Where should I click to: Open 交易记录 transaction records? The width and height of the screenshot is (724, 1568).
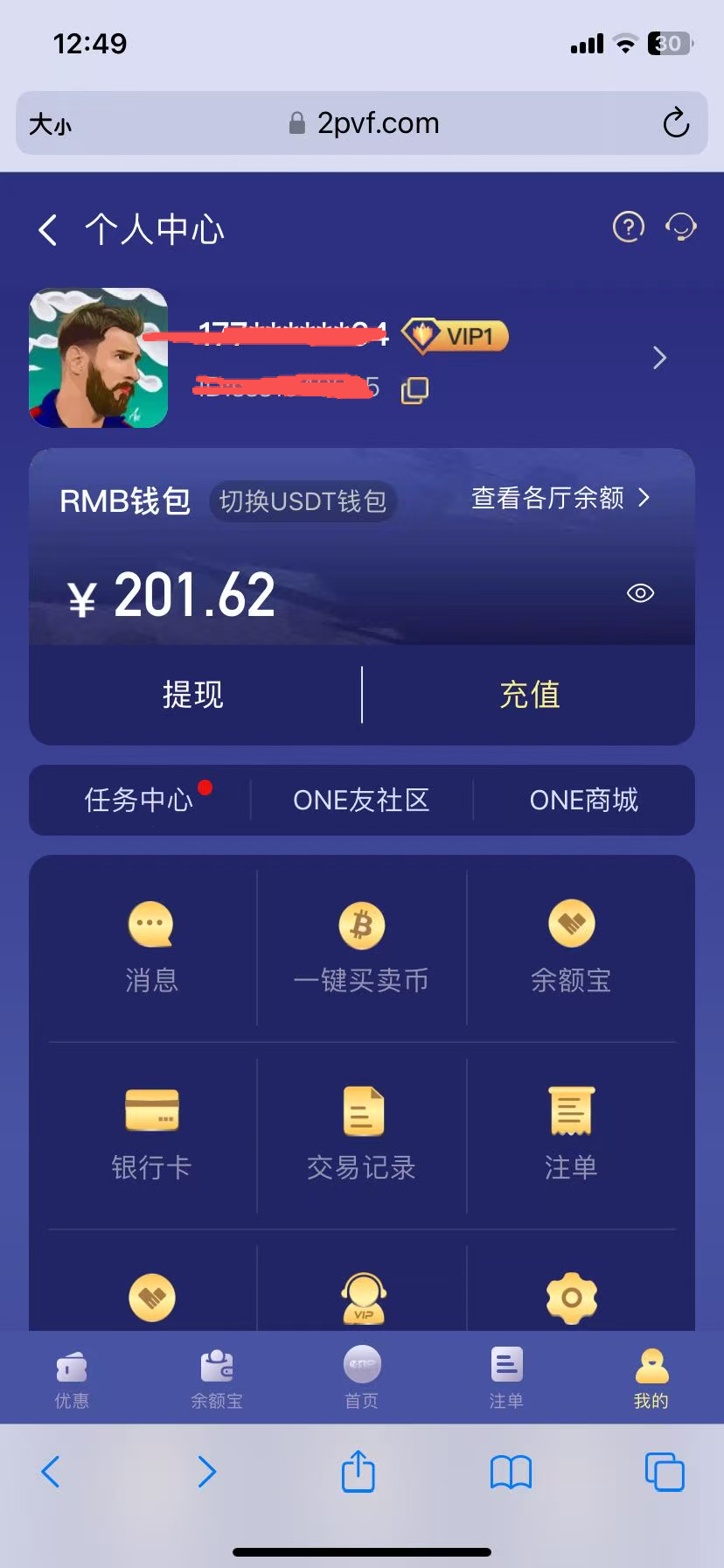[361, 1134]
